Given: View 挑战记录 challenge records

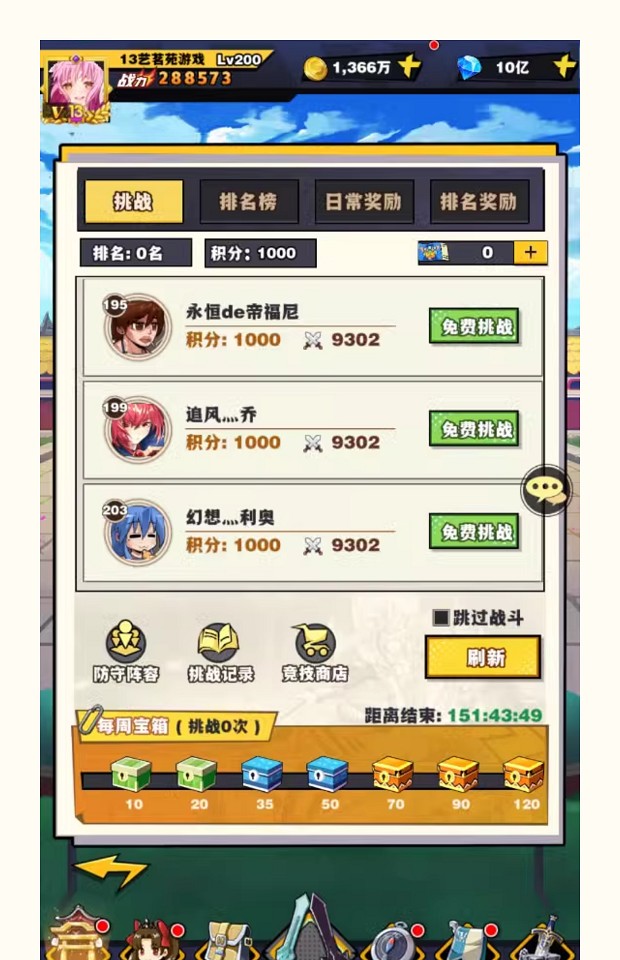Looking at the screenshot, I should [x=220, y=652].
